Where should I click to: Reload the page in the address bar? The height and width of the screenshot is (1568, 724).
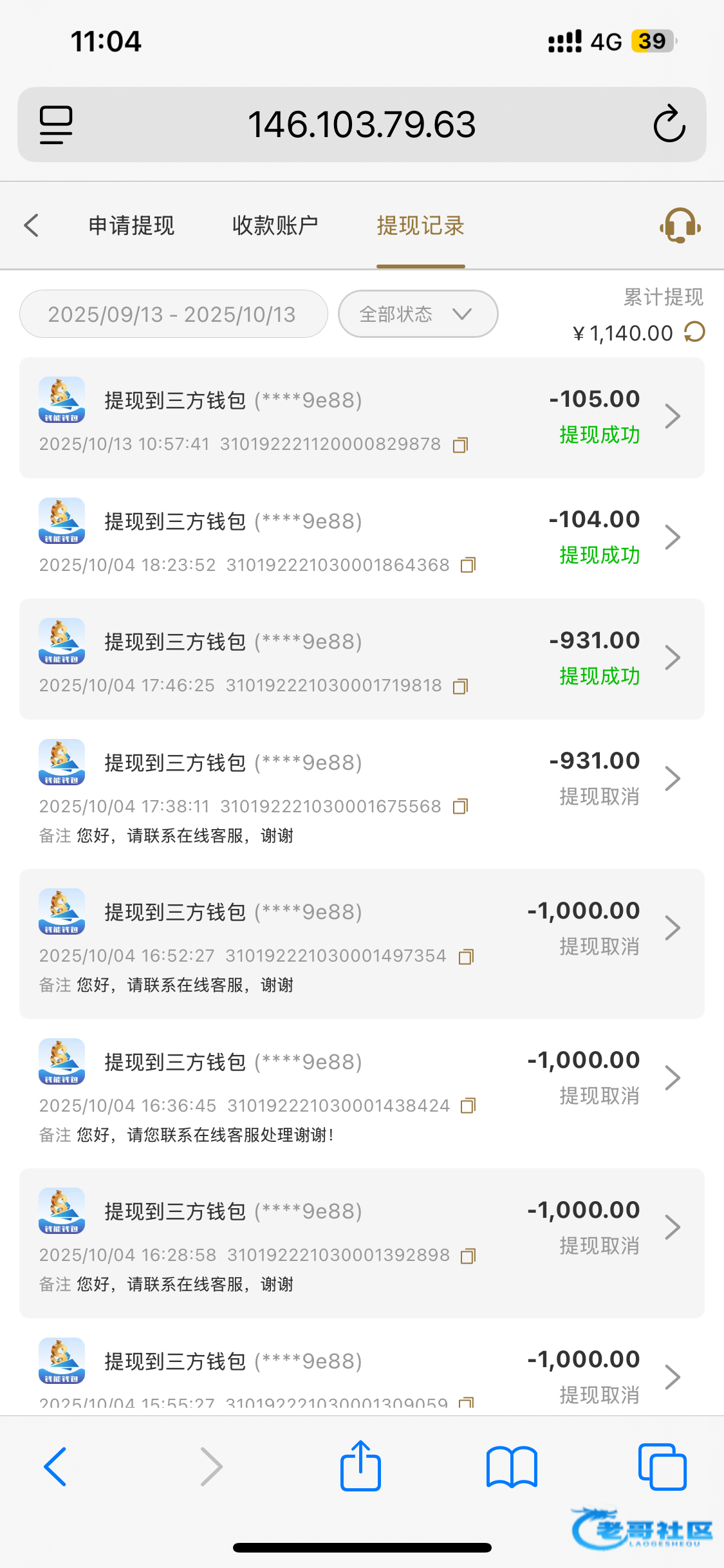pyautogui.click(x=669, y=124)
